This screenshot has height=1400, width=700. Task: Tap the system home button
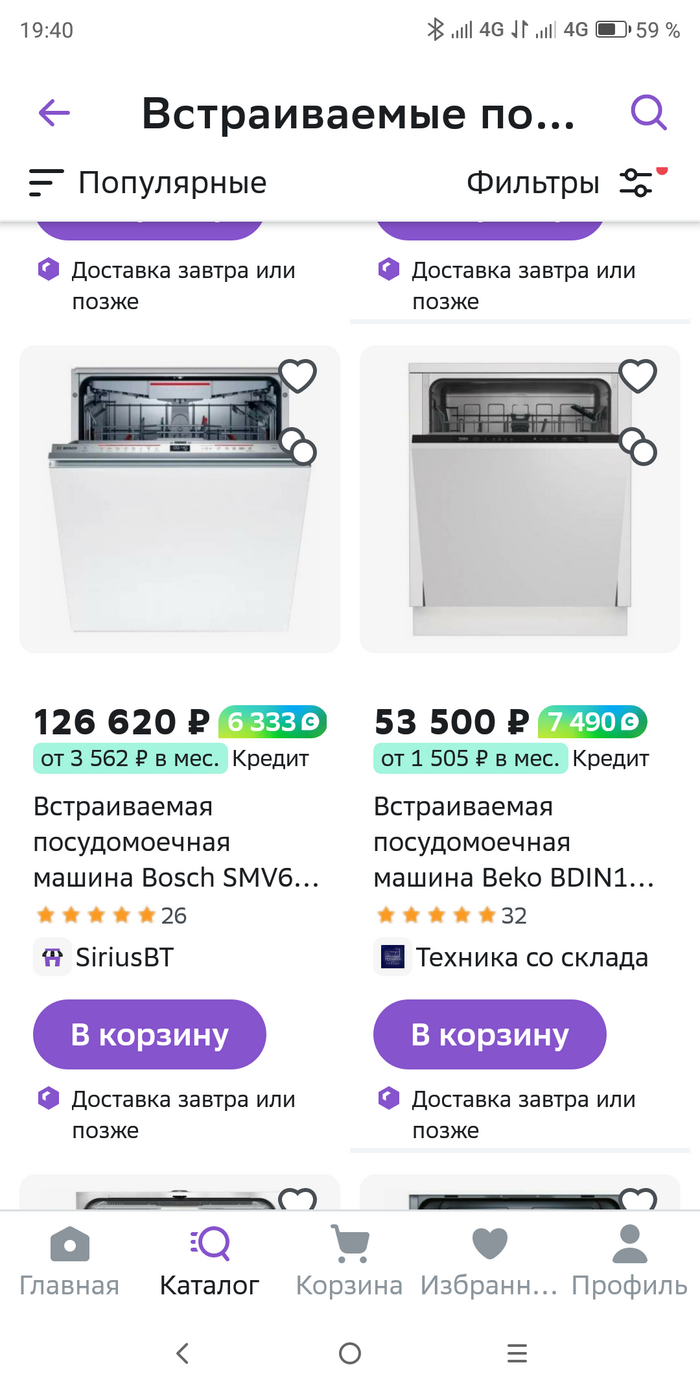[x=350, y=1353]
